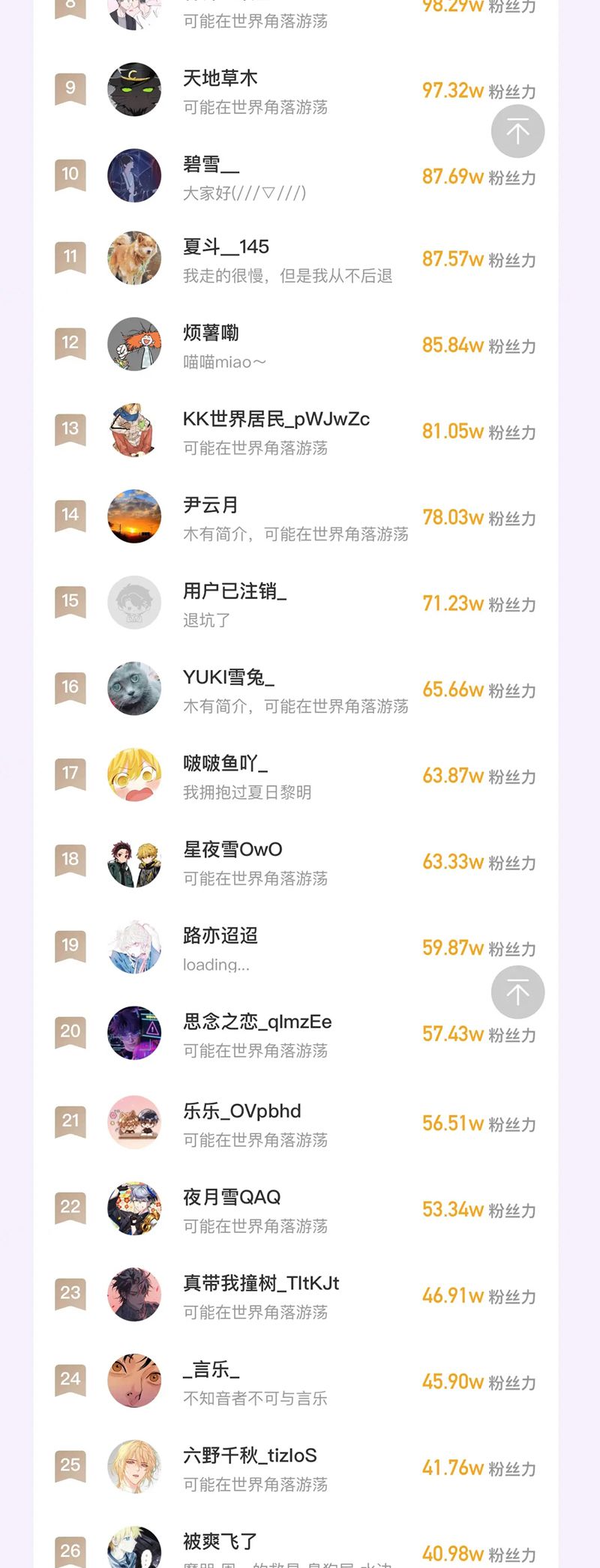Open rank 26 user 被爽飞了
The height and width of the screenshot is (1568, 600).
(220, 1542)
